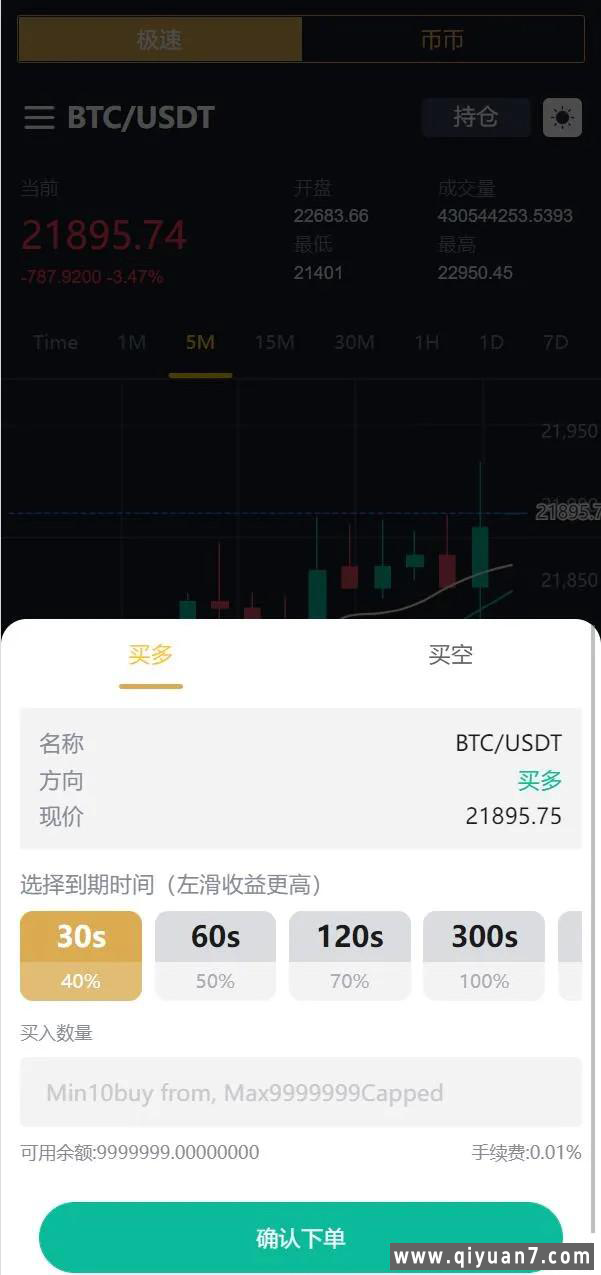Viewport: 601px width, 1275px height.
Task: Focus the 买入数量 amount field
Action: [x=300, y=1092]
